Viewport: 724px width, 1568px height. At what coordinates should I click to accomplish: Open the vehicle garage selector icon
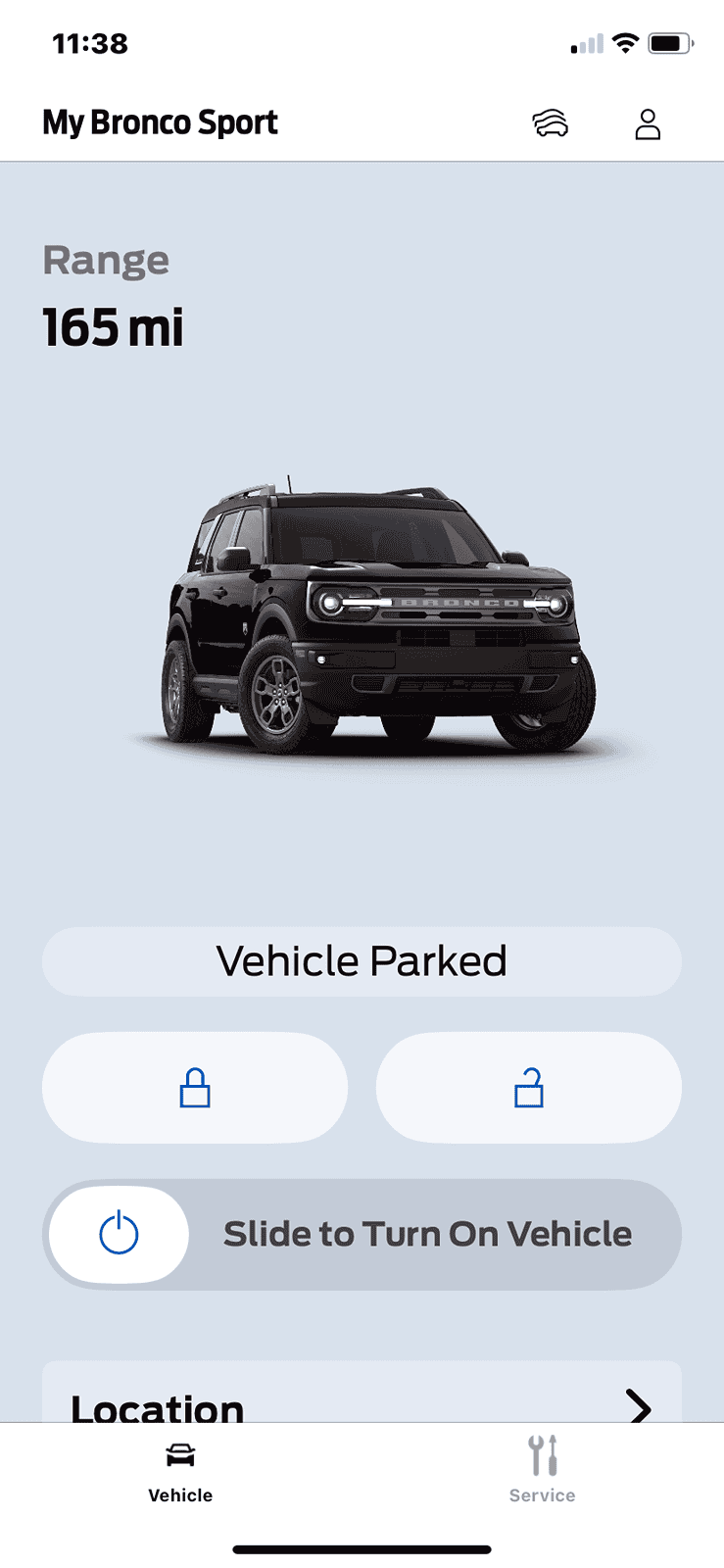point(551,122)
